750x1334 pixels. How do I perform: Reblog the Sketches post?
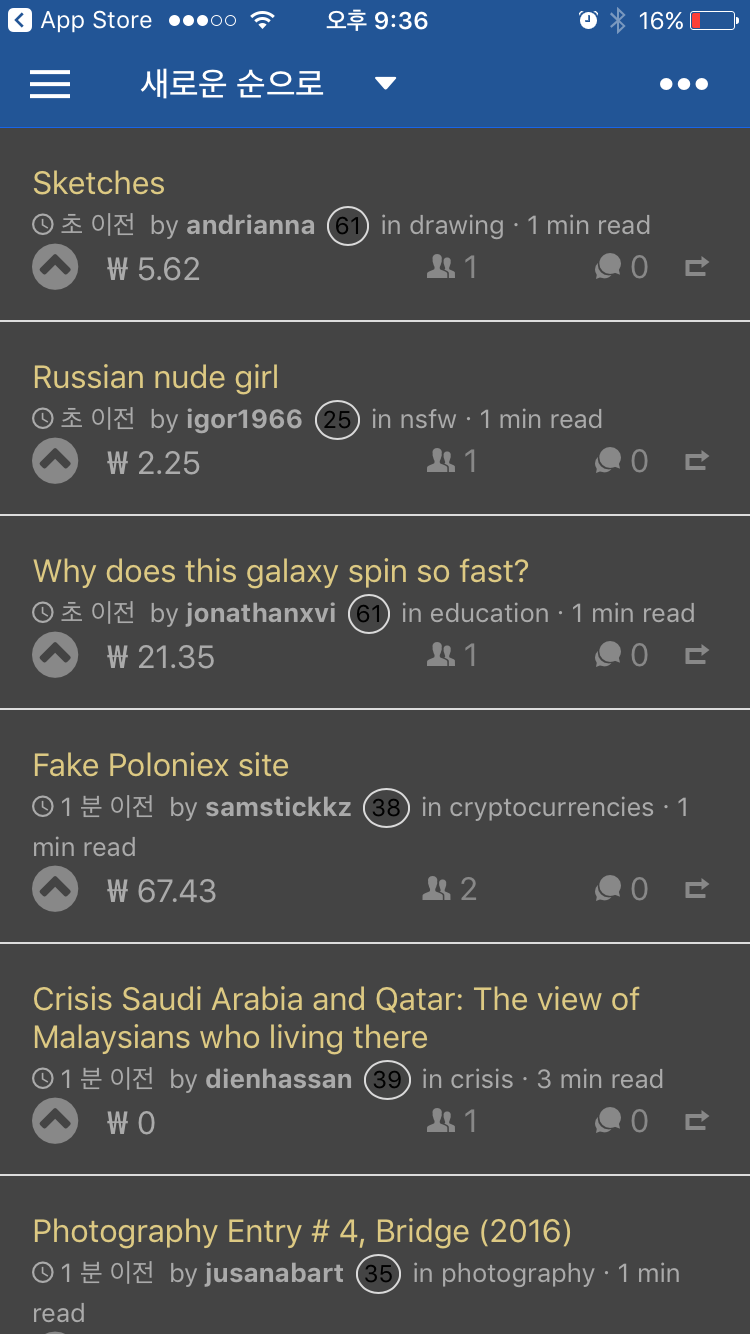697,267
